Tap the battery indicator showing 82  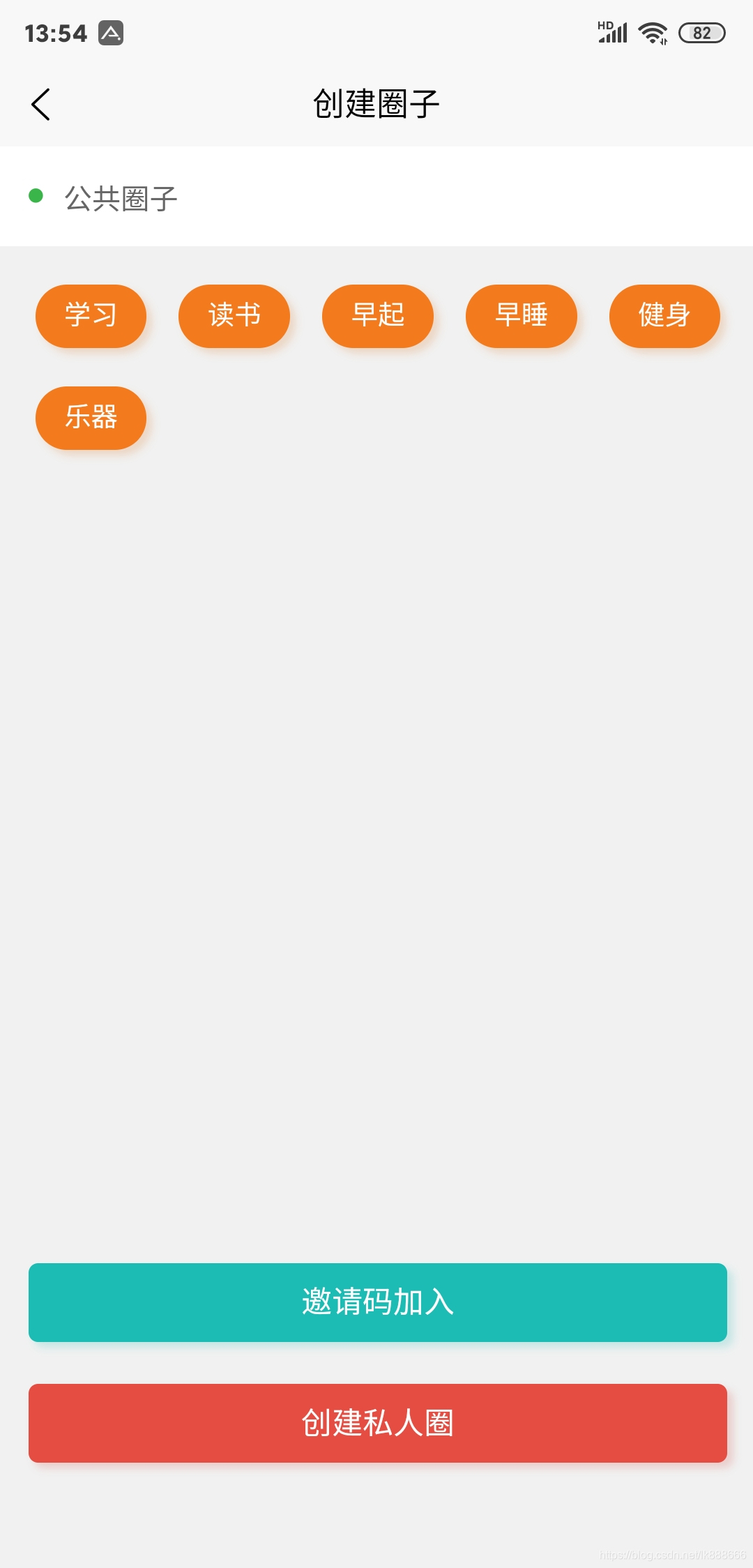pos(701,32)
